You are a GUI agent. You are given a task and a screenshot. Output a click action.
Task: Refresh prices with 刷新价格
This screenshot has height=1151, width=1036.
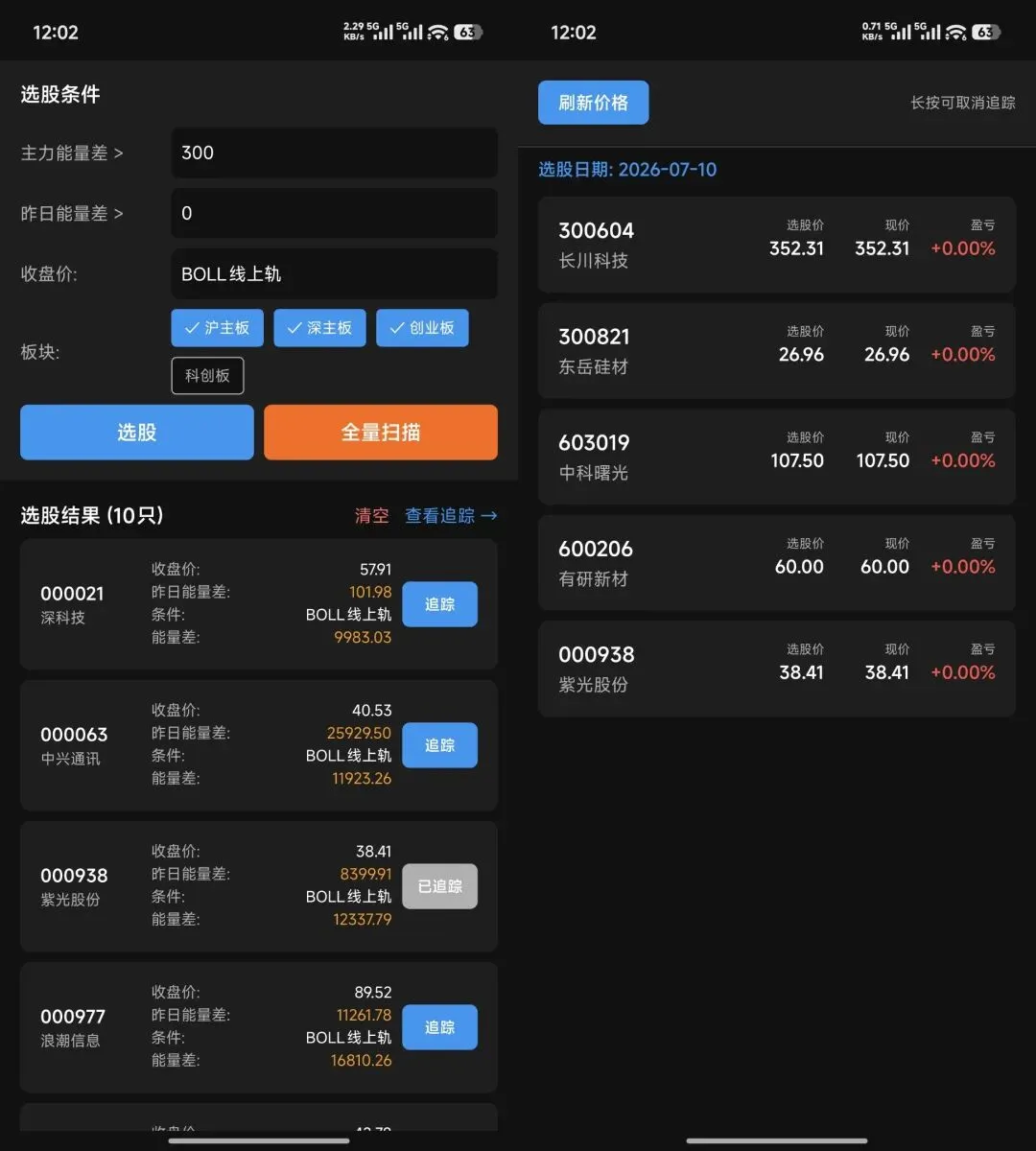(x=593, y=103)
